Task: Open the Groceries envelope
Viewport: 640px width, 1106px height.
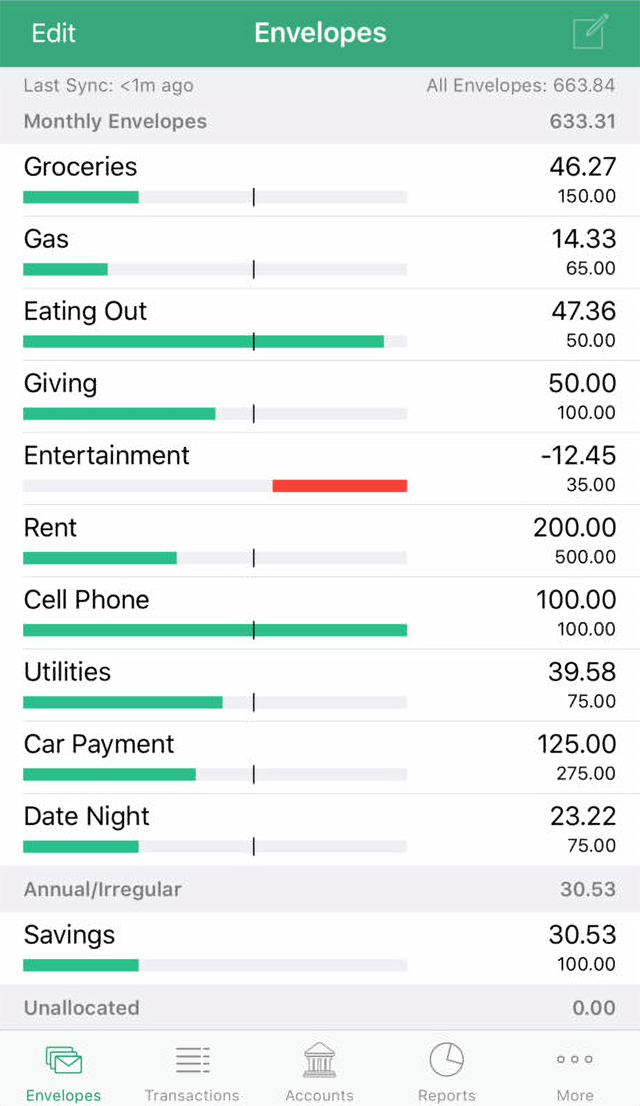Action: (x=320, y=181)
